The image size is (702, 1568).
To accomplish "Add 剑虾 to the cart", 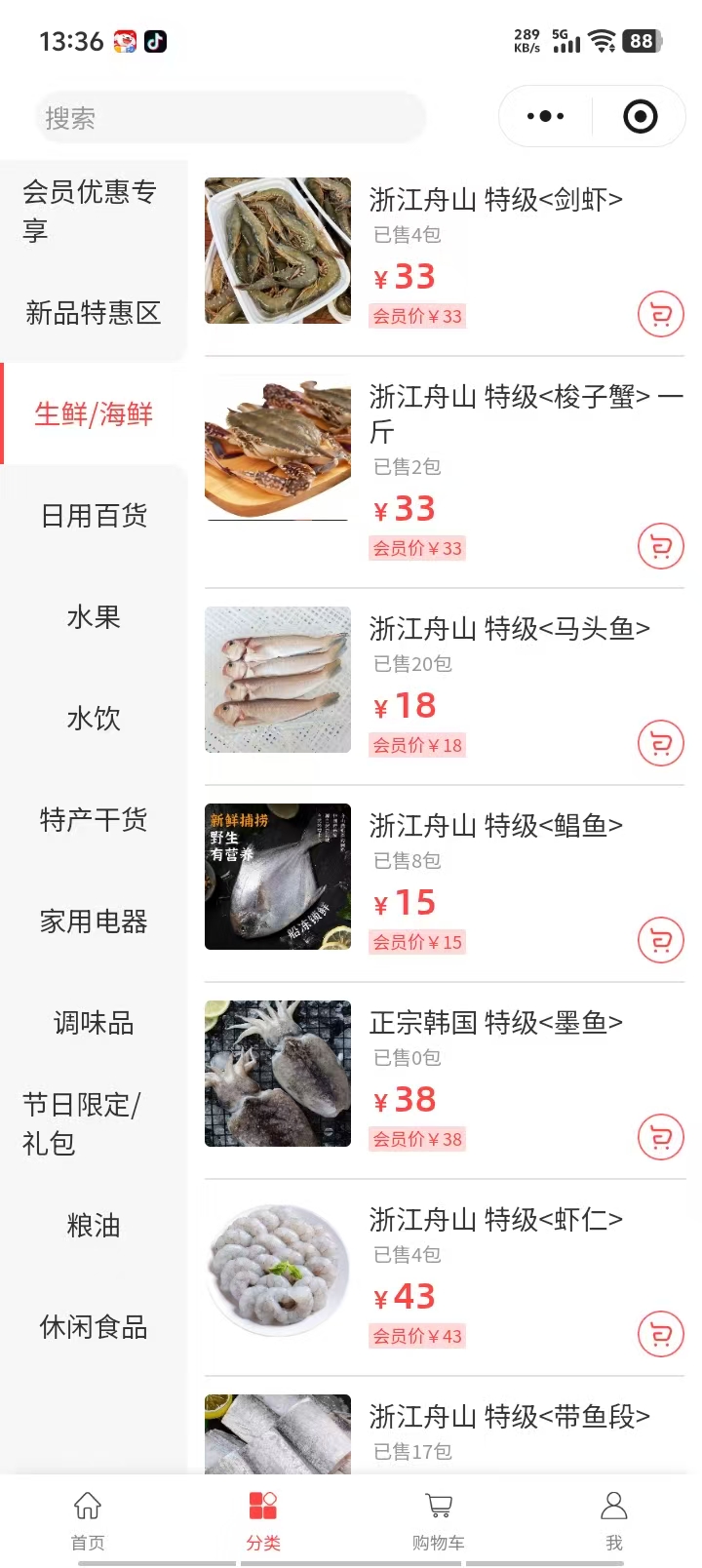I will [x=660, y=315].
